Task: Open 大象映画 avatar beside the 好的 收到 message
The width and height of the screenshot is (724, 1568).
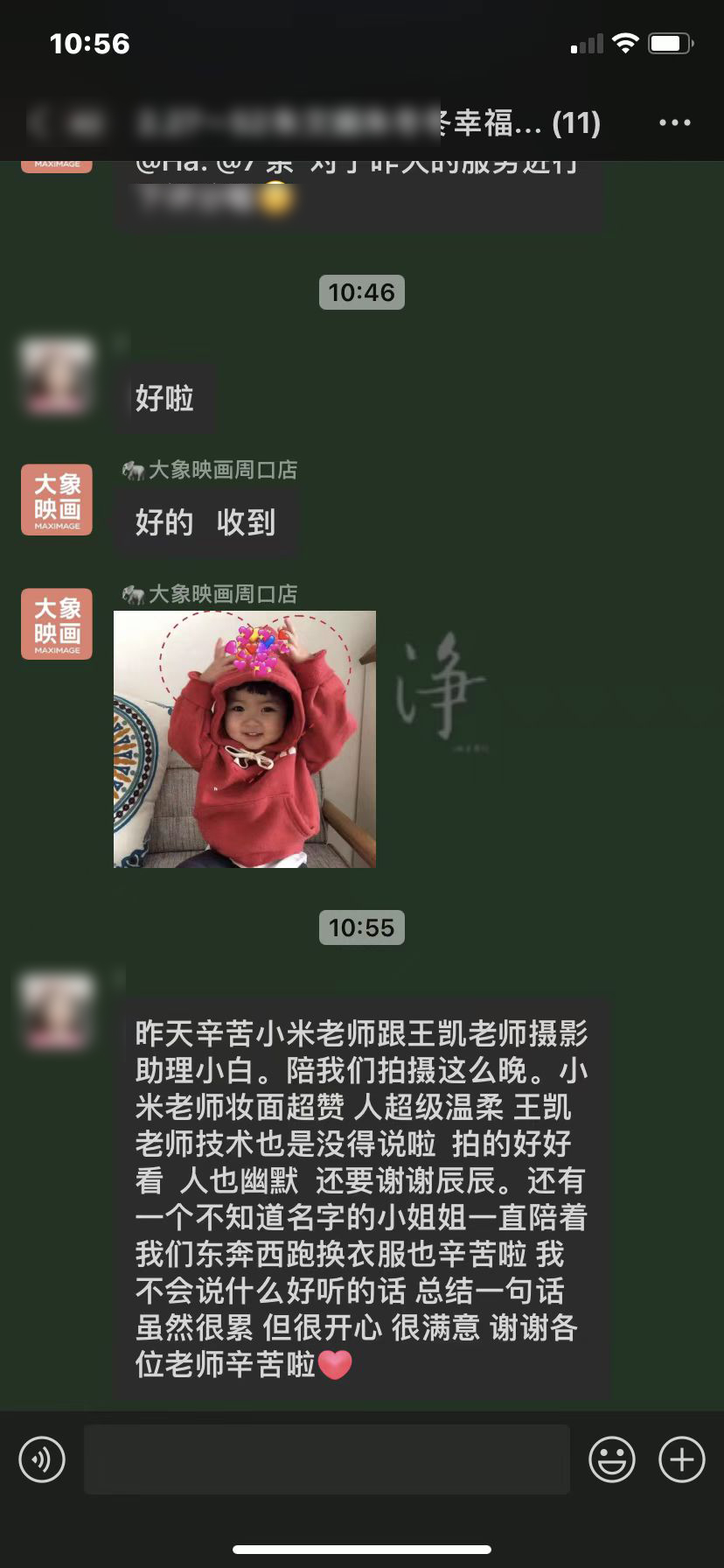Action: [57, 500]
